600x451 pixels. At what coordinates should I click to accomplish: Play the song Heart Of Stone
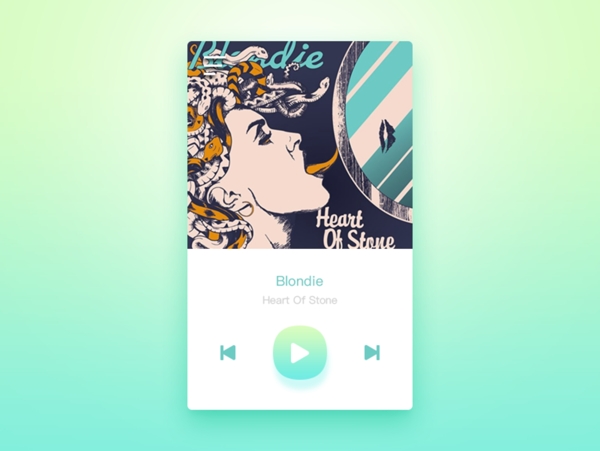tap(299, 352)
